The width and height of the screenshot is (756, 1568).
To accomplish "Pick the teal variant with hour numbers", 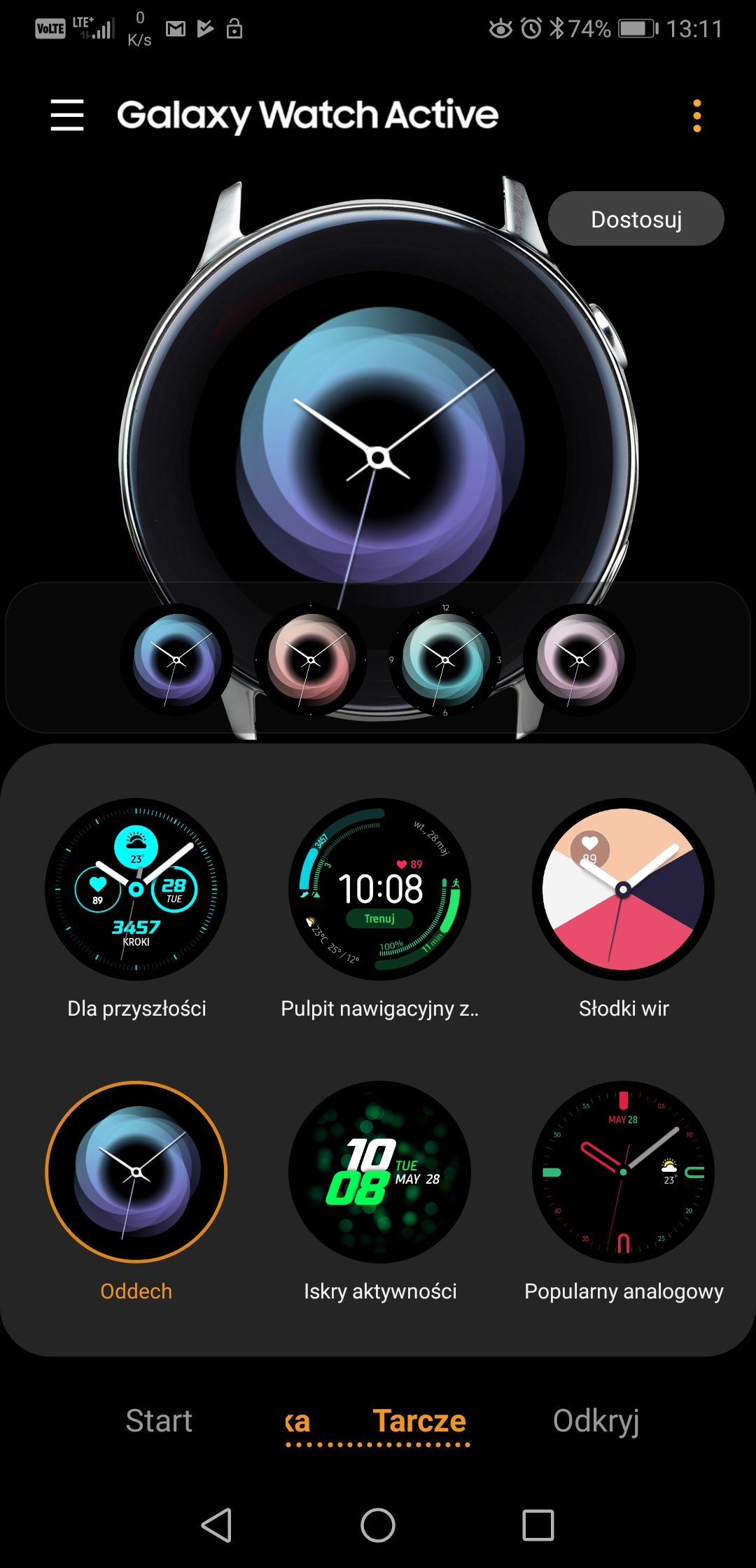I will point(445,660).
